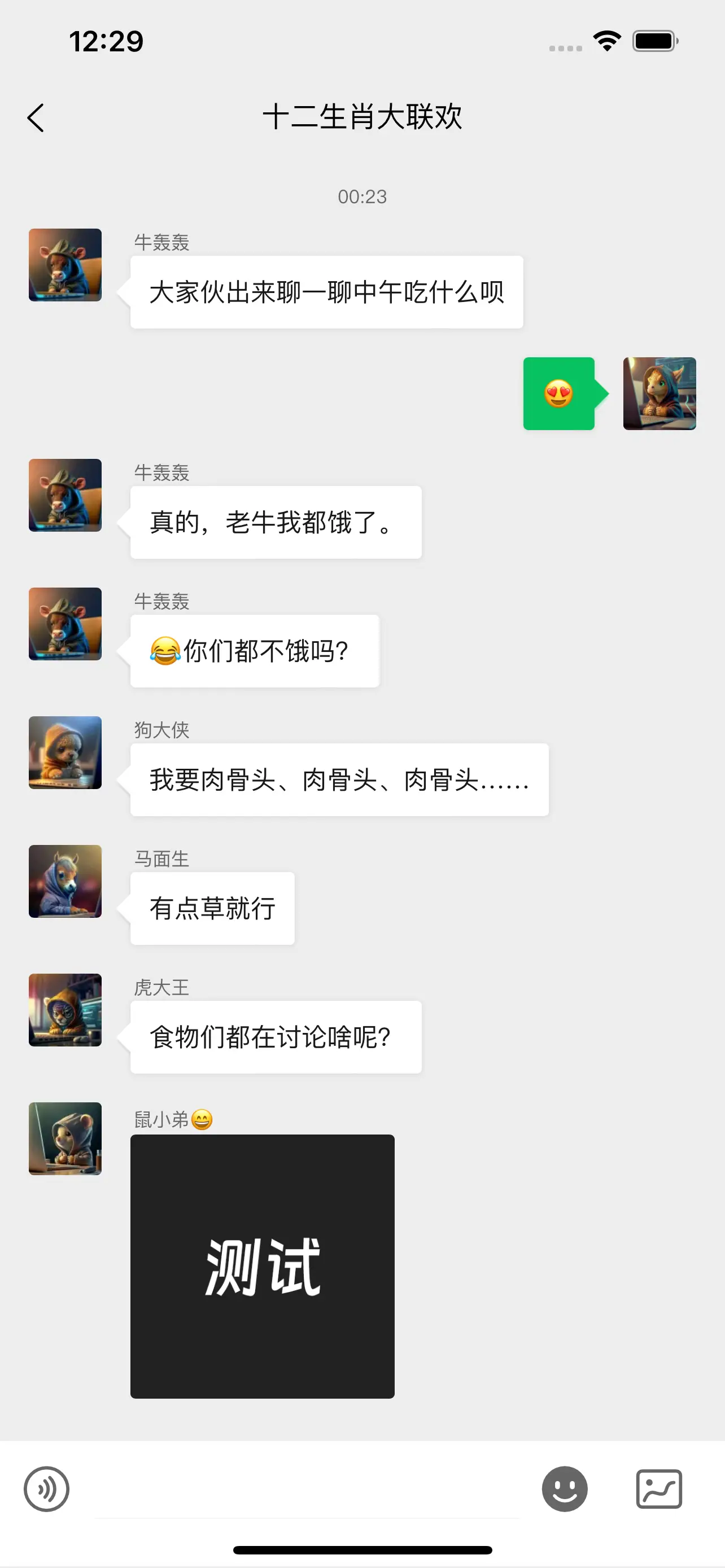Screen dimensions: 725x1568
Task: Open the image picker icon
Action: pos(658,1489)
